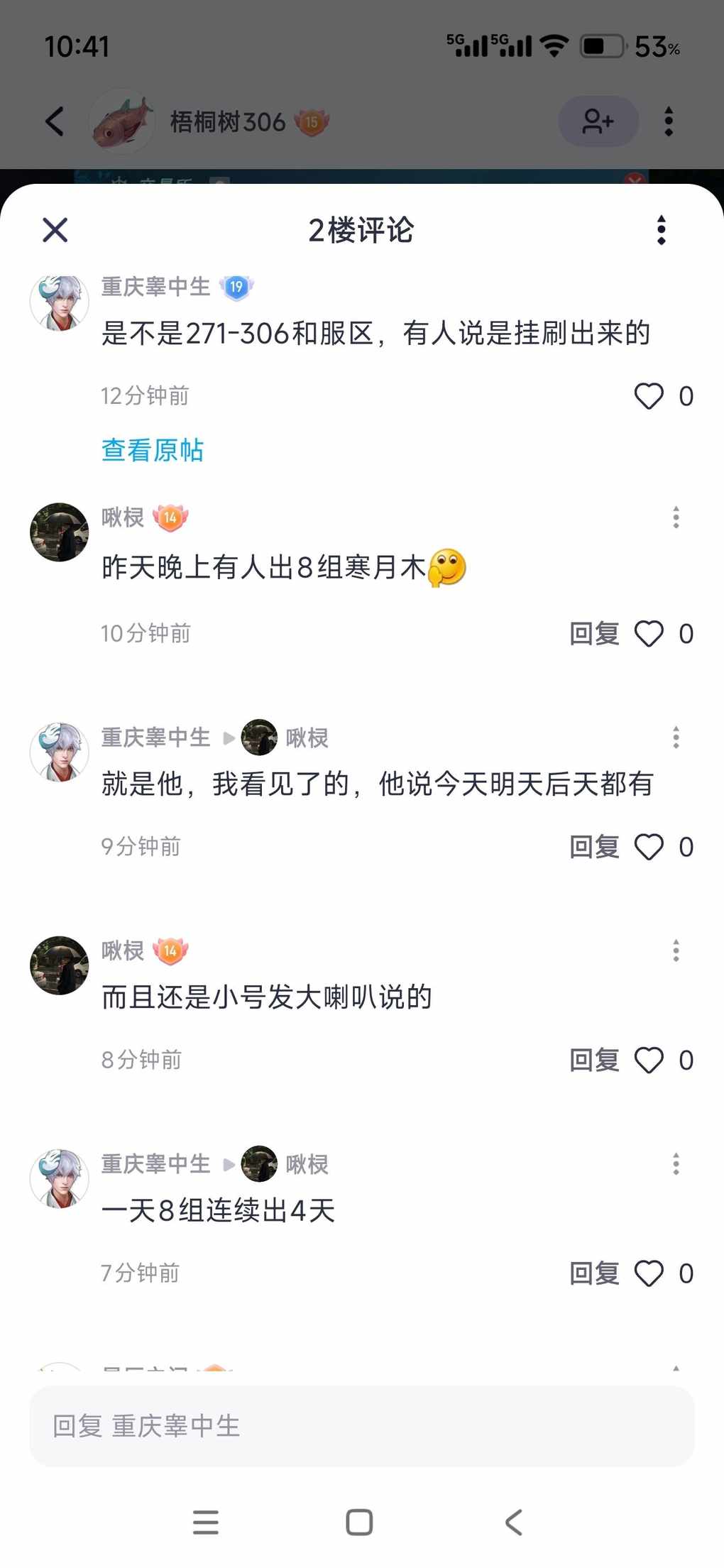Open options for the 一天8组连续出4天 comment

(676, 1164)
